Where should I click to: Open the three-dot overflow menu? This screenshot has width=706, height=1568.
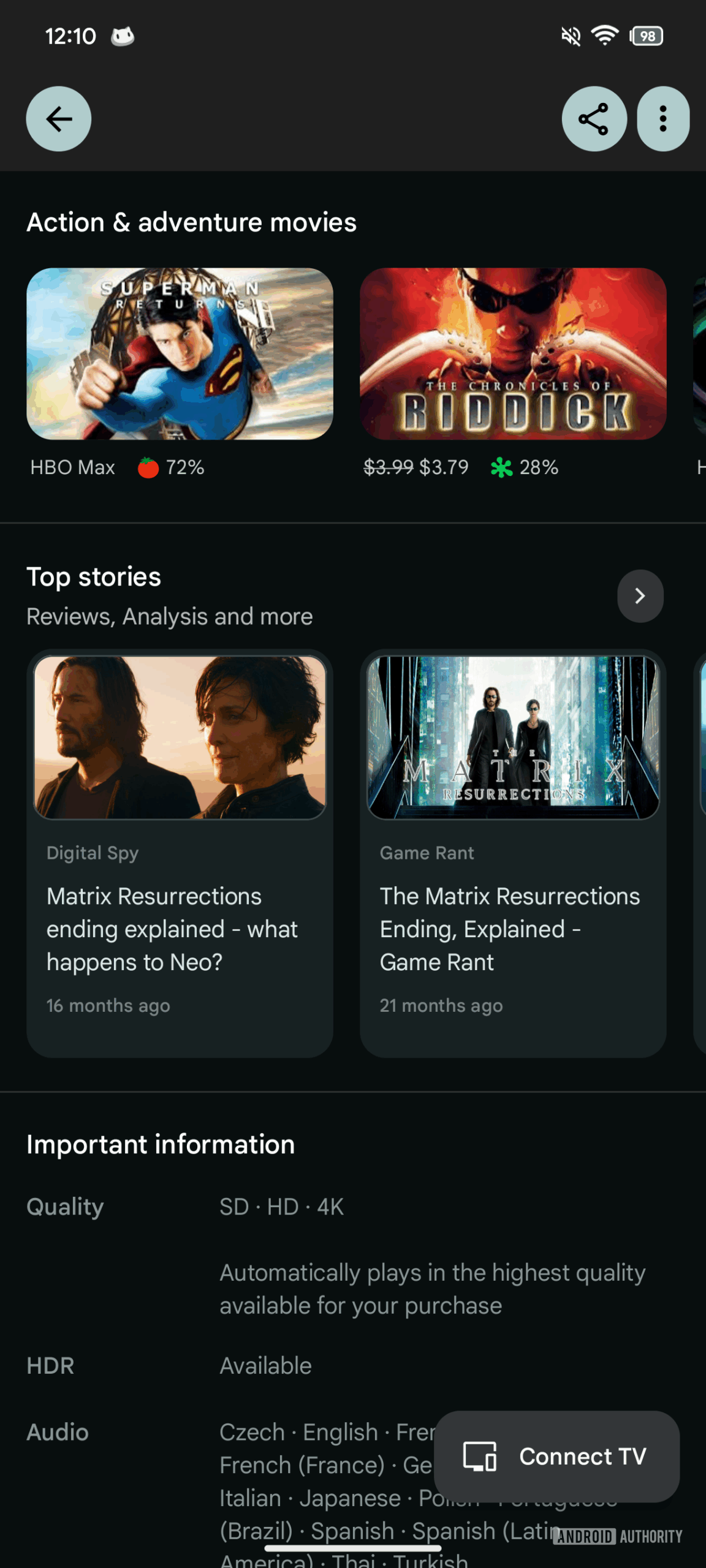tap(662, 119)
